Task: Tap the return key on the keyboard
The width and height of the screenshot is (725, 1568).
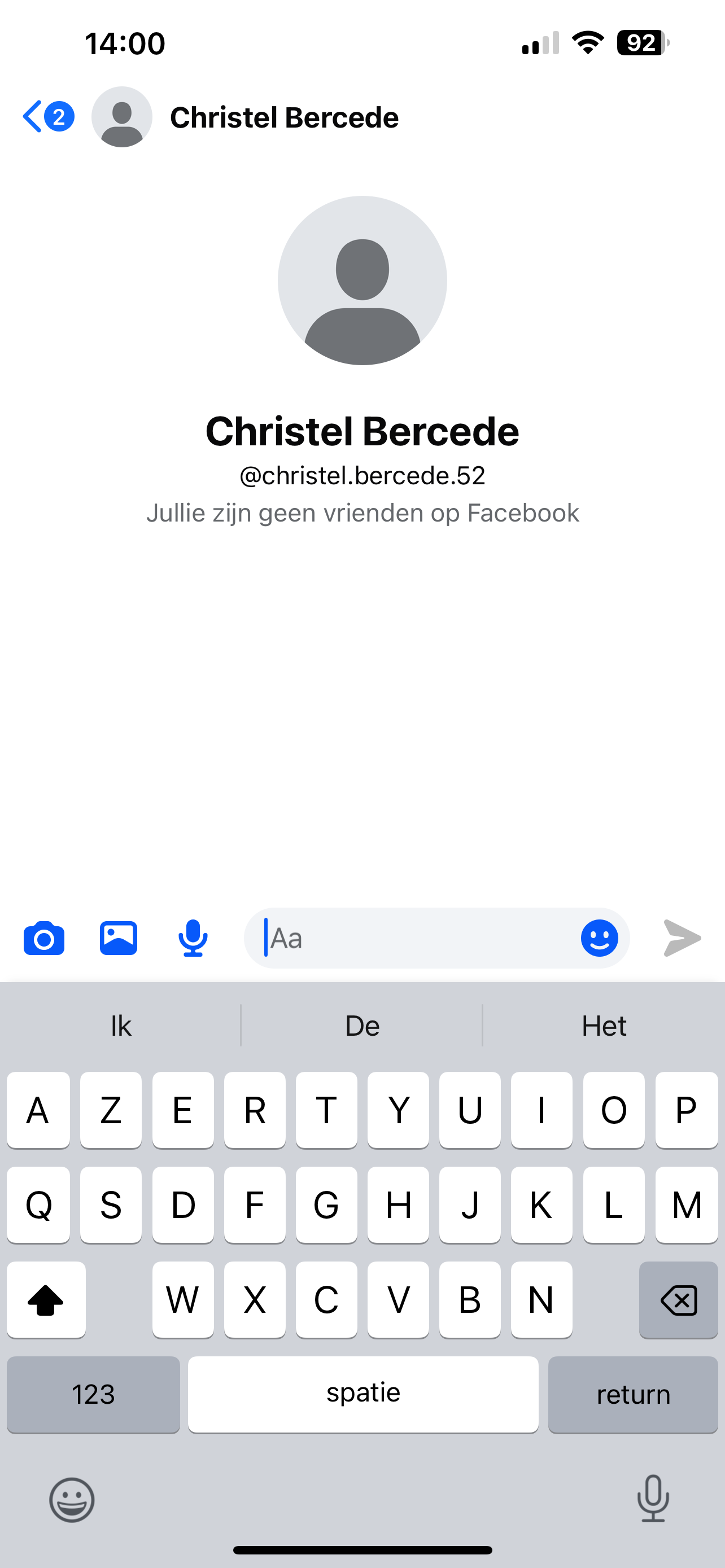Action: (633, 1395)
